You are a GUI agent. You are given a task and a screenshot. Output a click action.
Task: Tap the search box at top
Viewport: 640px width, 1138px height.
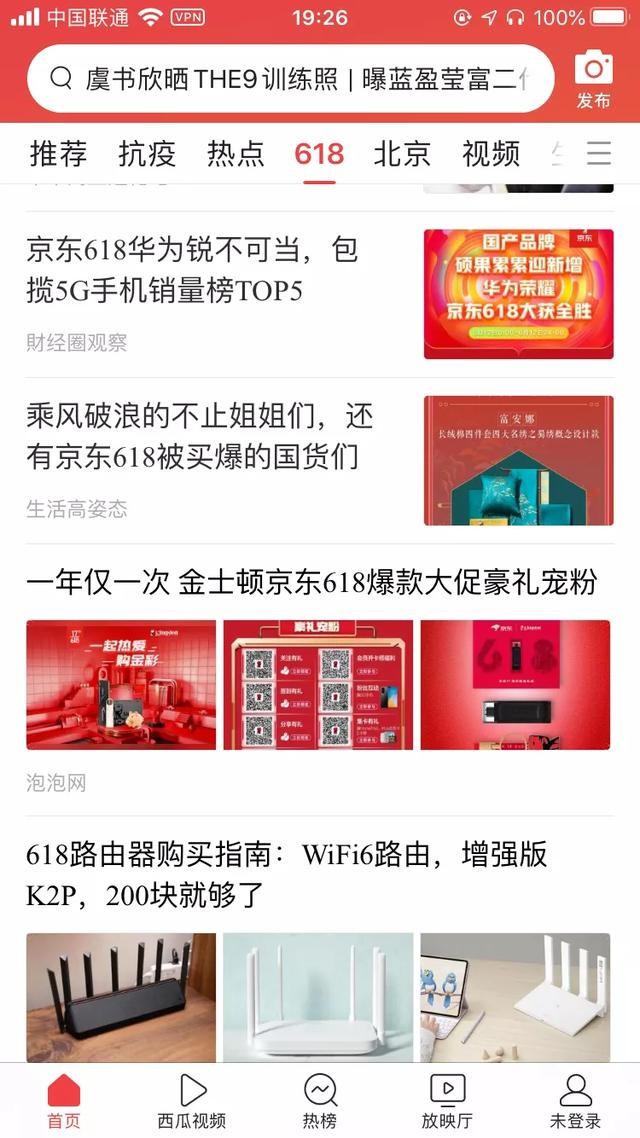click(290, 79)
